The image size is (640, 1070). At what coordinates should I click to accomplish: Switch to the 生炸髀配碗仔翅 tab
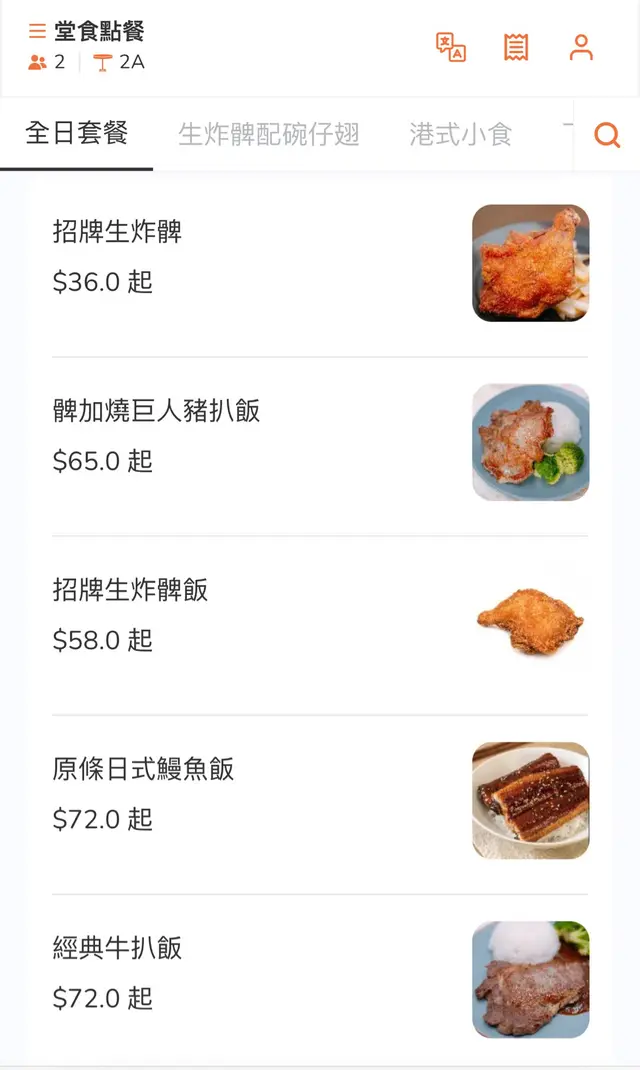268,134
